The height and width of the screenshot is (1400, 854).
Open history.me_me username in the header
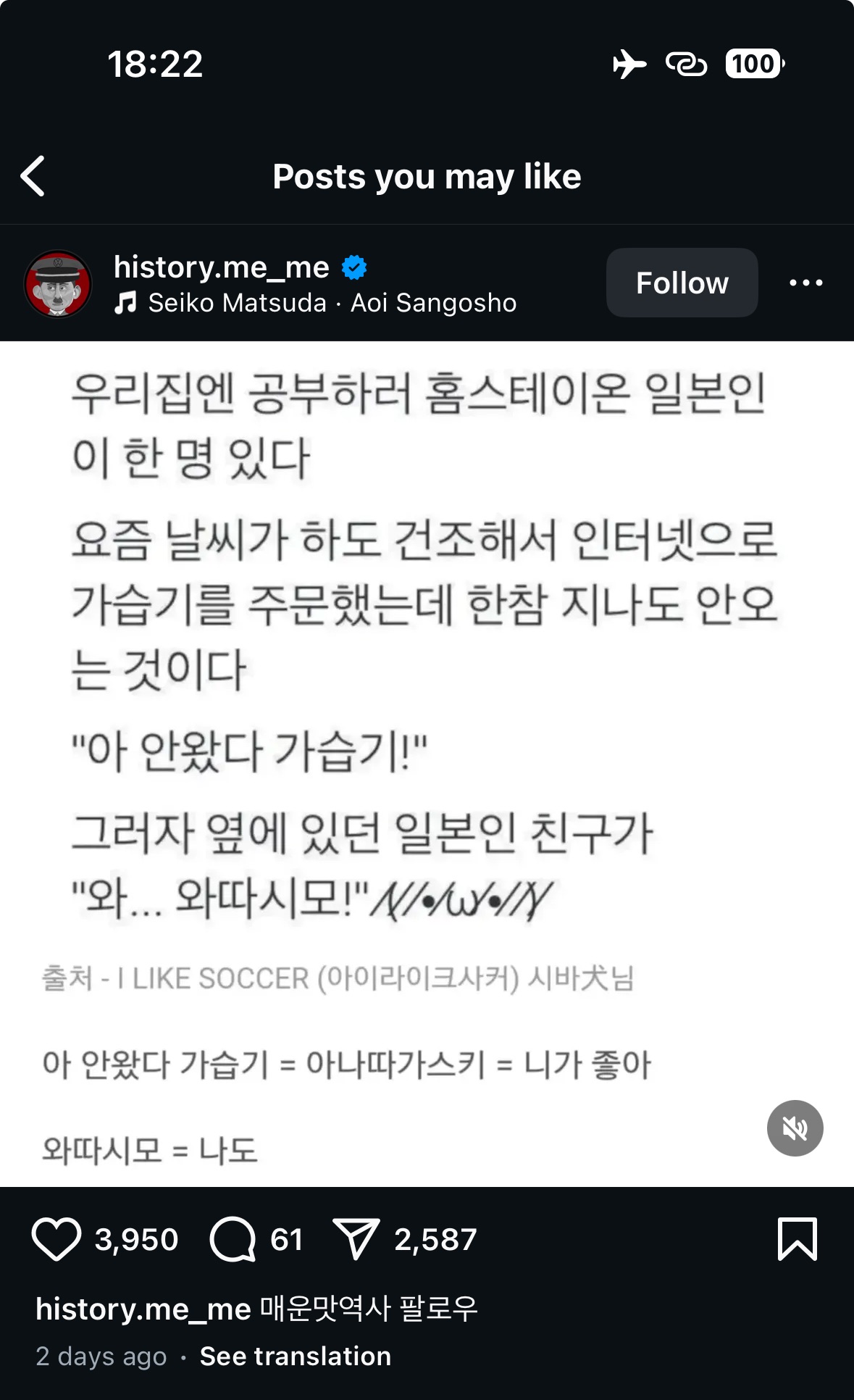coord(221,267)
